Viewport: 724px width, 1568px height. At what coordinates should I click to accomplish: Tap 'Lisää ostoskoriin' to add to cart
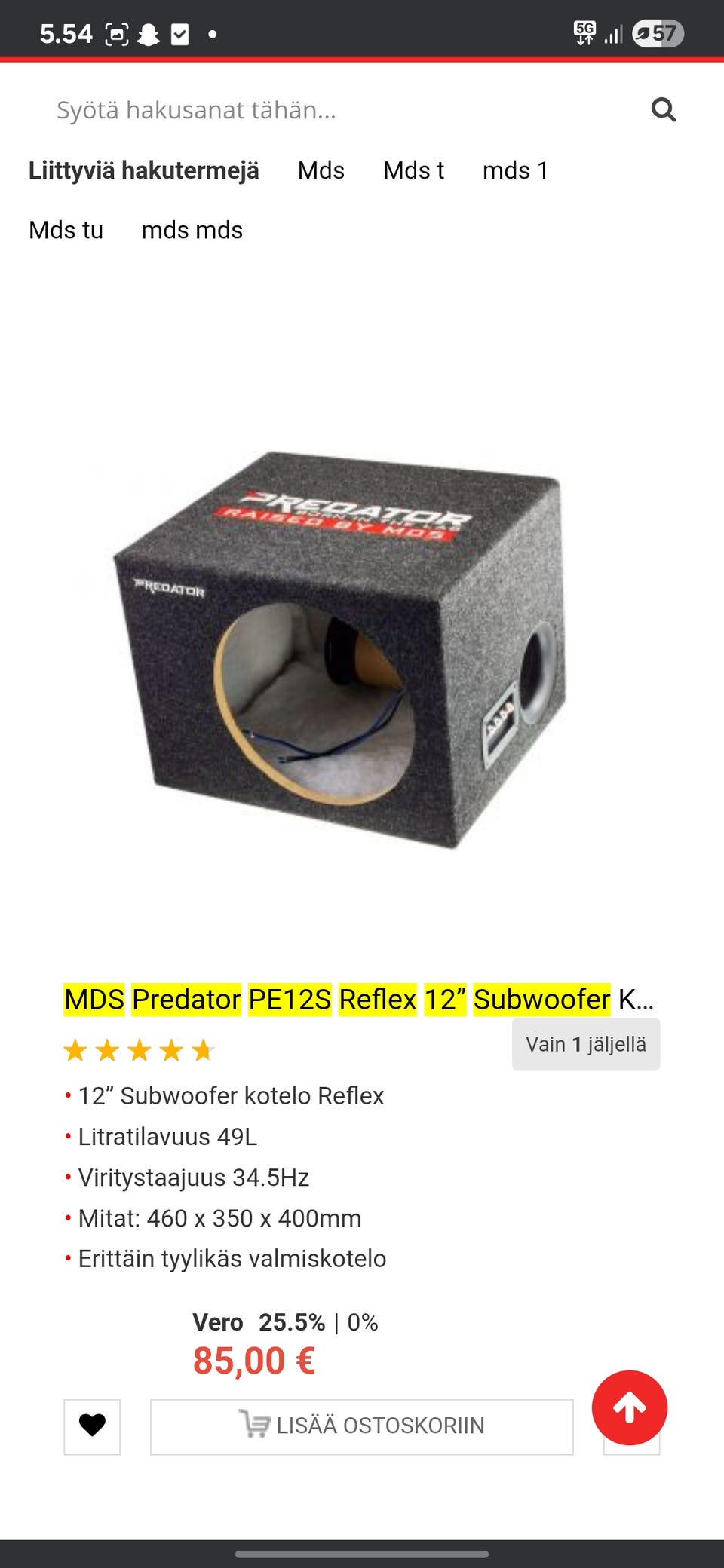362,1426
